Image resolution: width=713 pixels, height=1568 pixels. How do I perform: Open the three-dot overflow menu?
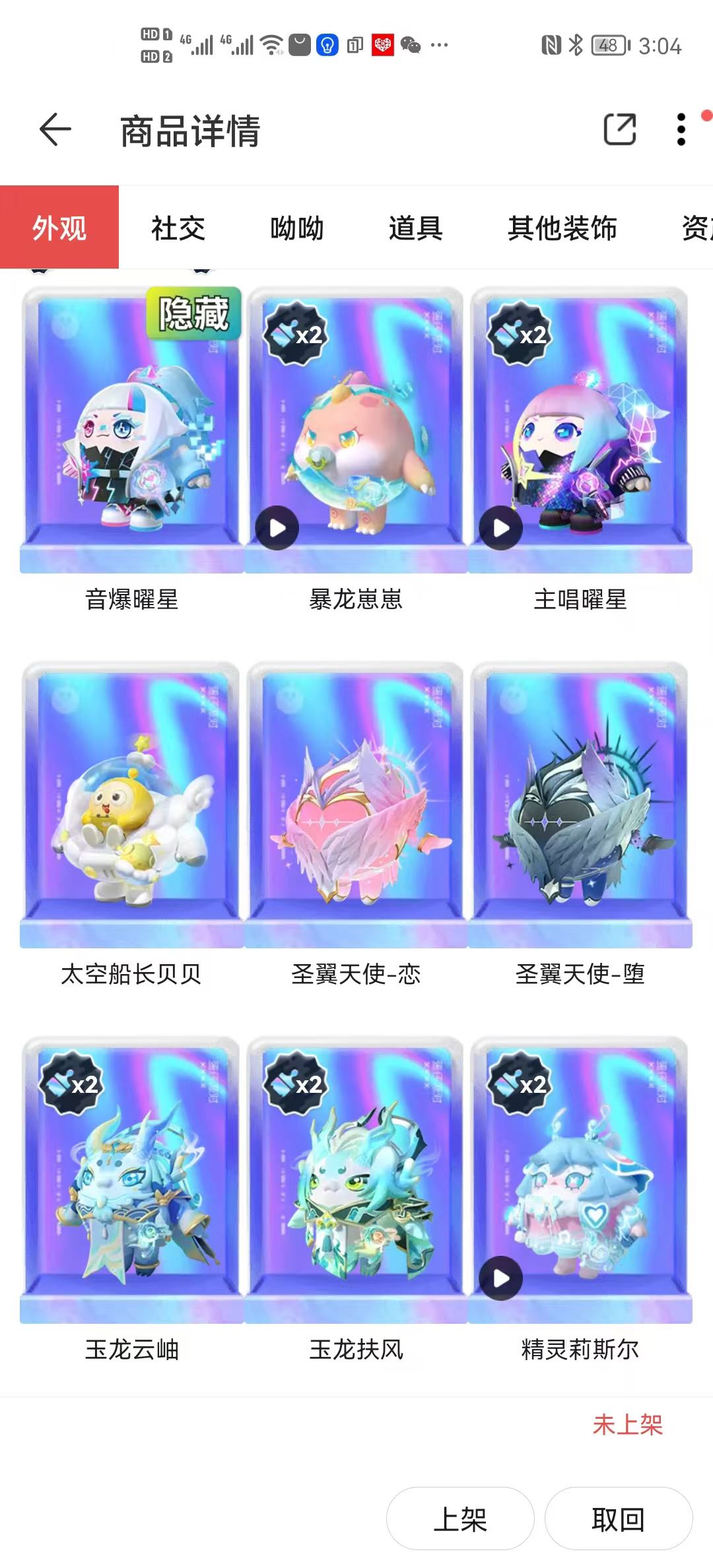[x=681, y=129]
